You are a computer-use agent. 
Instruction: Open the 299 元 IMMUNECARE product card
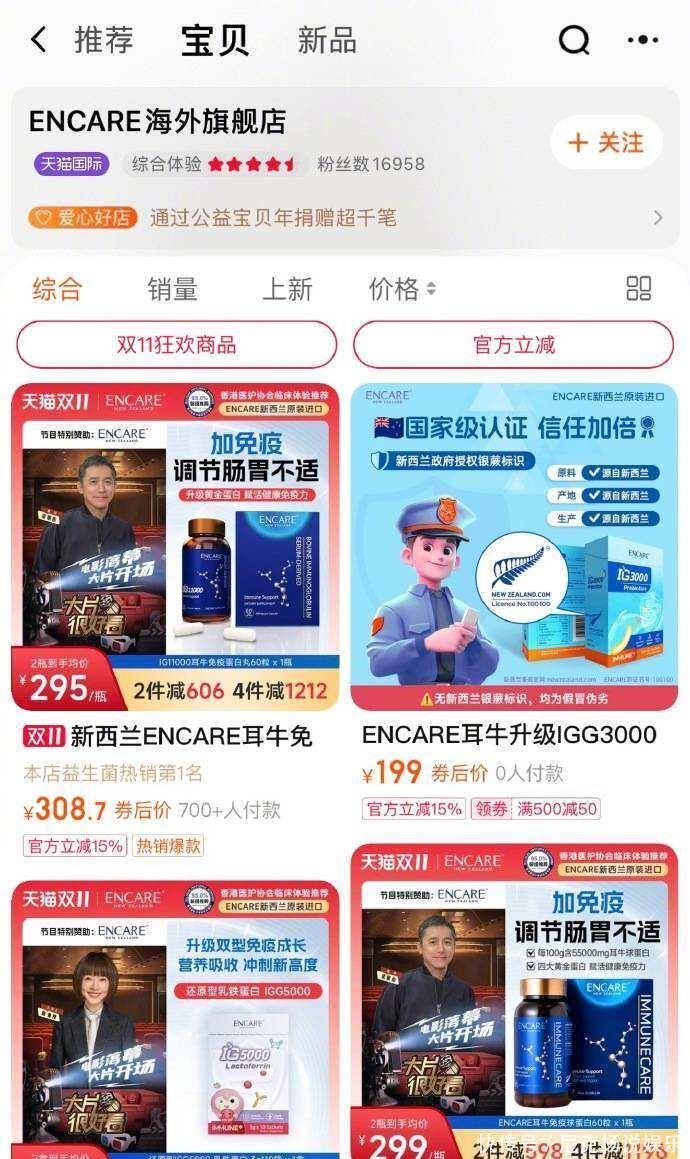514,1000
